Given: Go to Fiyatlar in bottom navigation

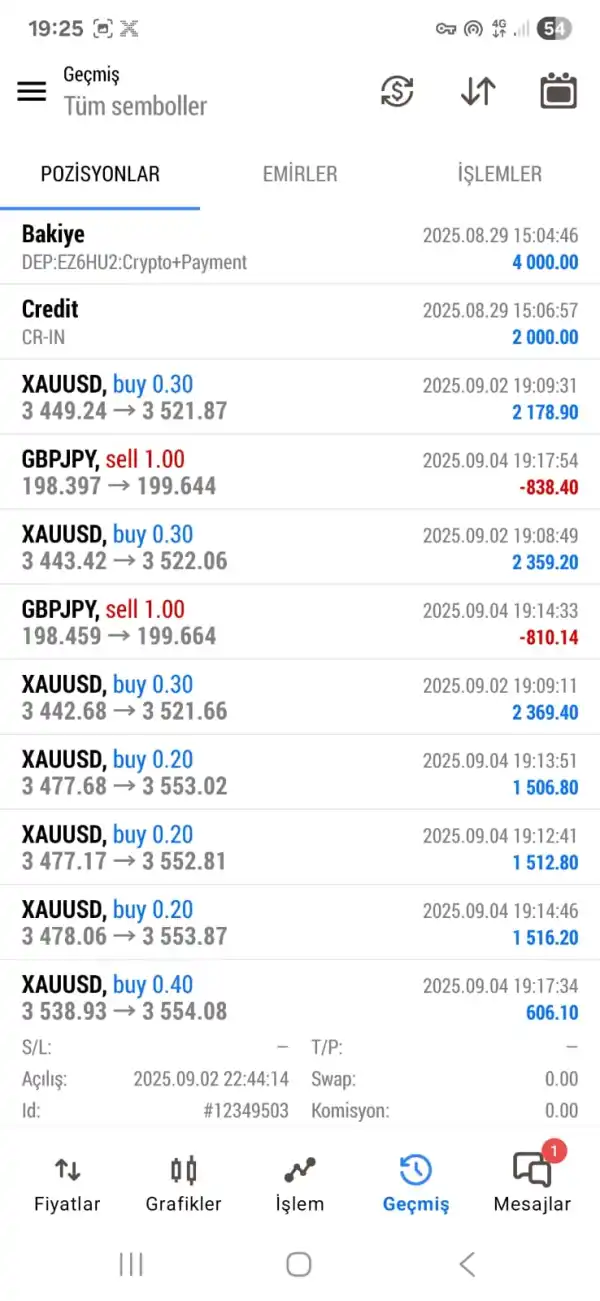Looking at the screenshot, I should pyautogui.click(x=67, y=1183).
